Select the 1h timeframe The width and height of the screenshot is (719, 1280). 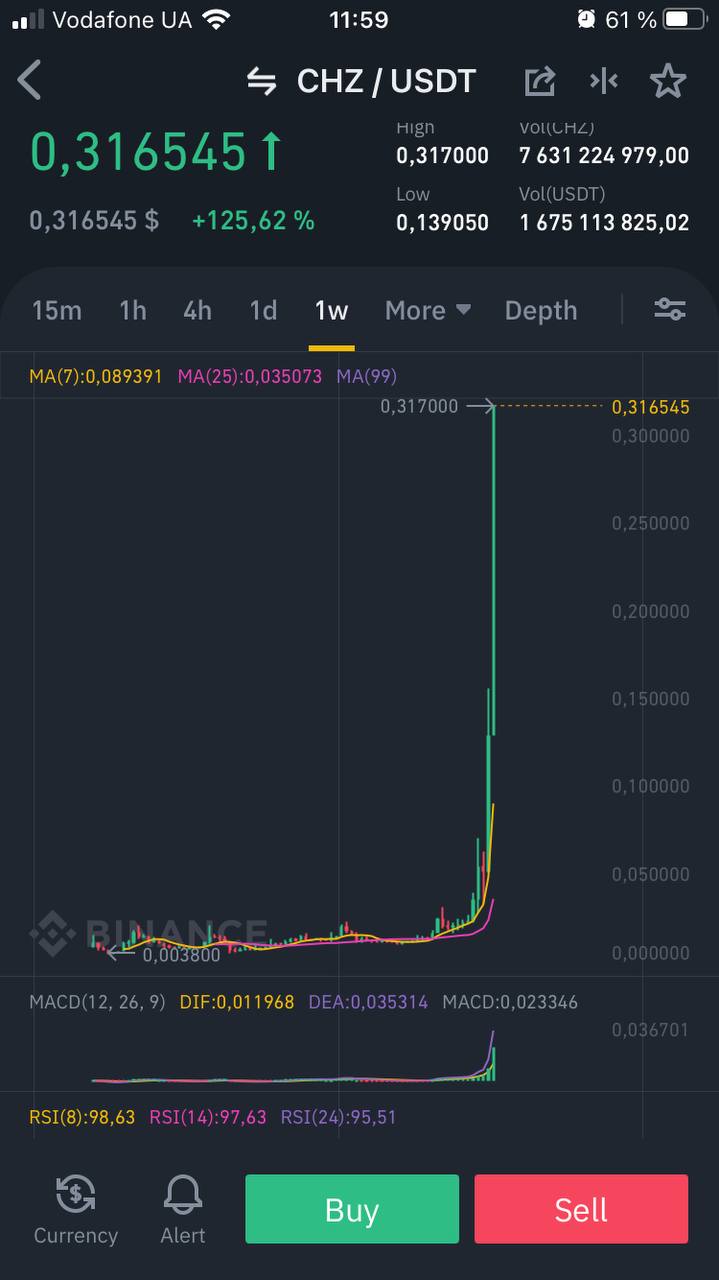[x=132, y=310]
